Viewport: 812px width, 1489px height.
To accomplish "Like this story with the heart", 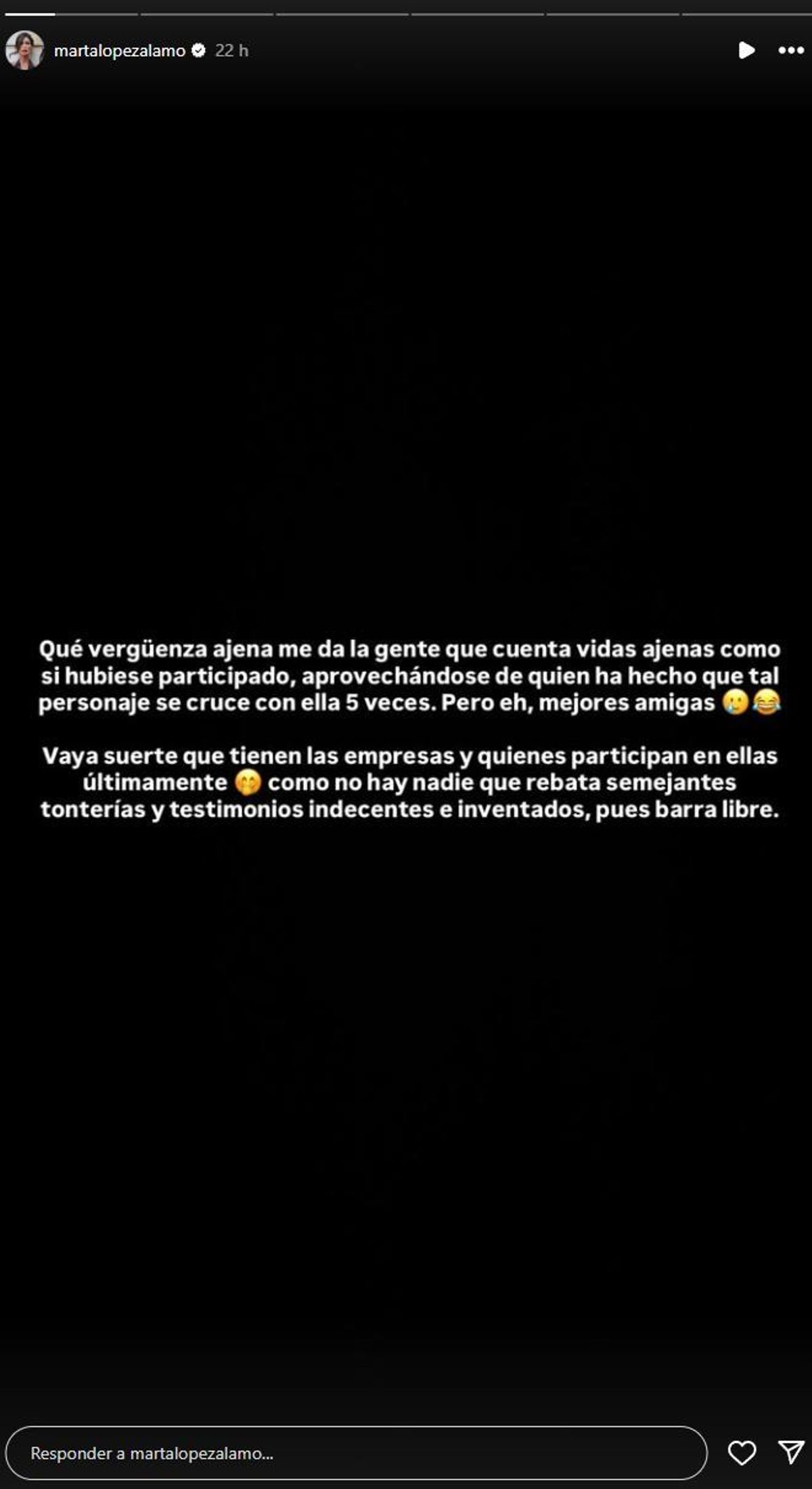I will click(x=742, y=1452).
